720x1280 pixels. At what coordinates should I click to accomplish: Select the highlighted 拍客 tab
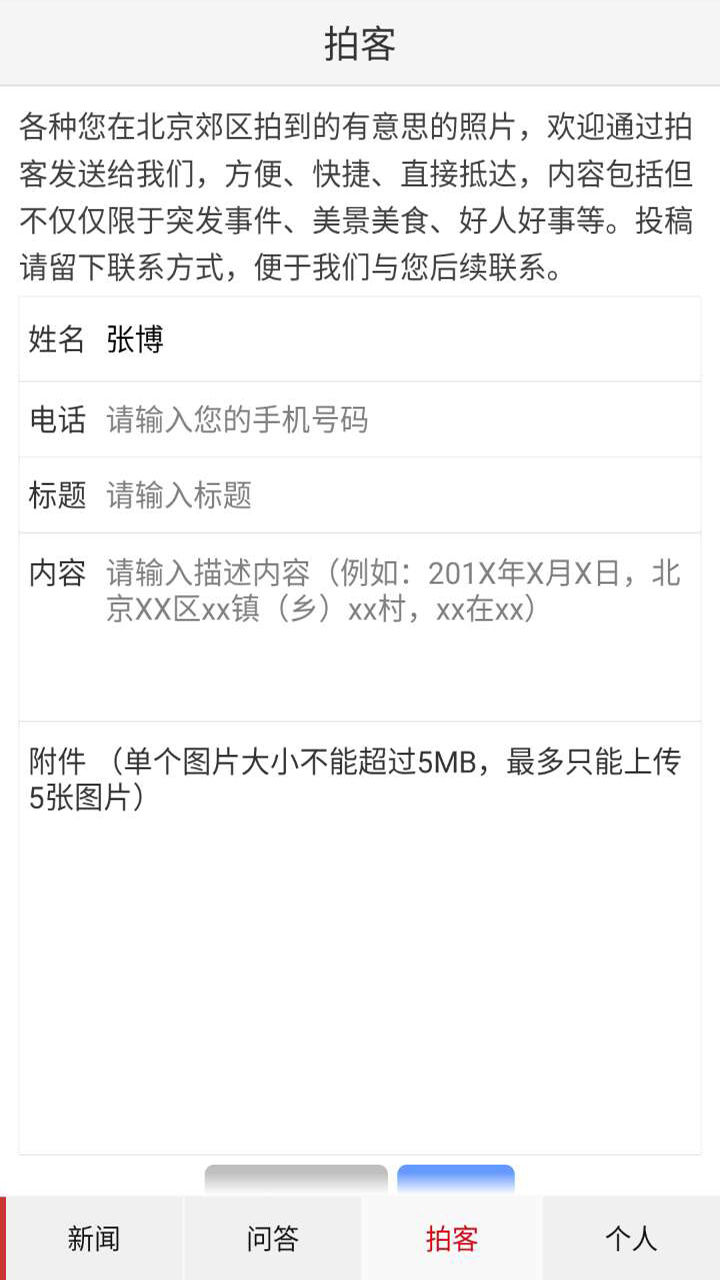coord(450,1238)
